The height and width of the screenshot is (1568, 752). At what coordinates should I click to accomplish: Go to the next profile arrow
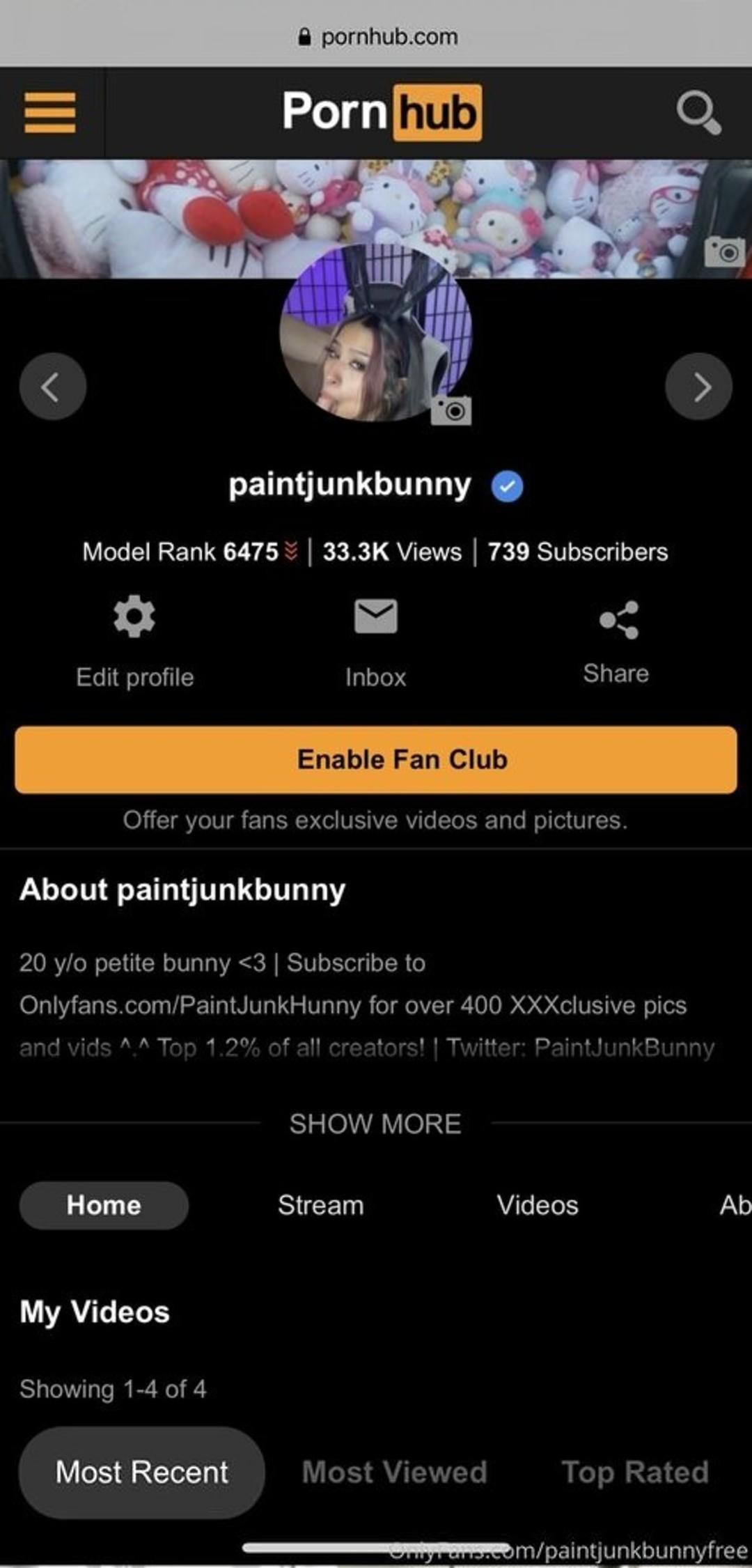tap(698, 386)
